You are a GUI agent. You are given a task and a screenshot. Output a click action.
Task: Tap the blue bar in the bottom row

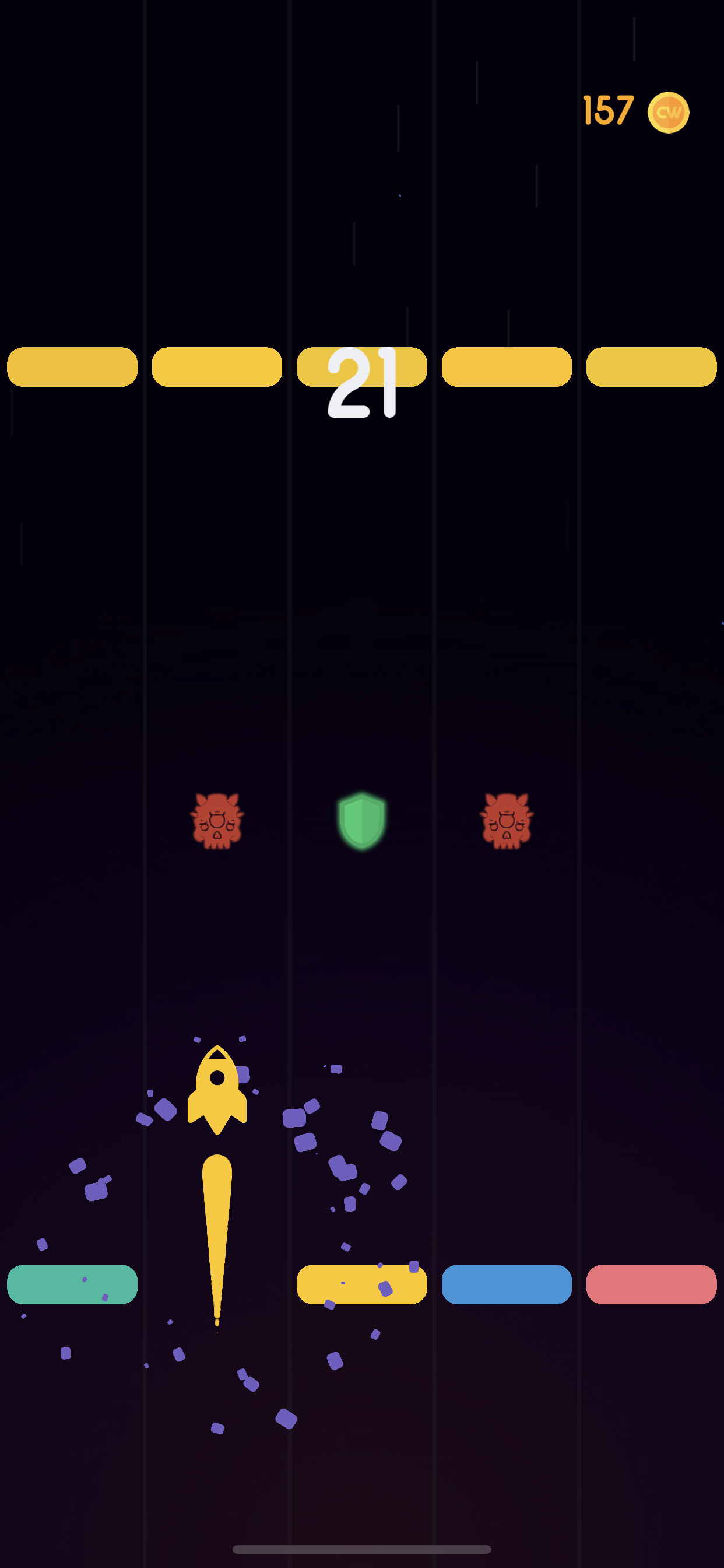[x=506, y=1284]
